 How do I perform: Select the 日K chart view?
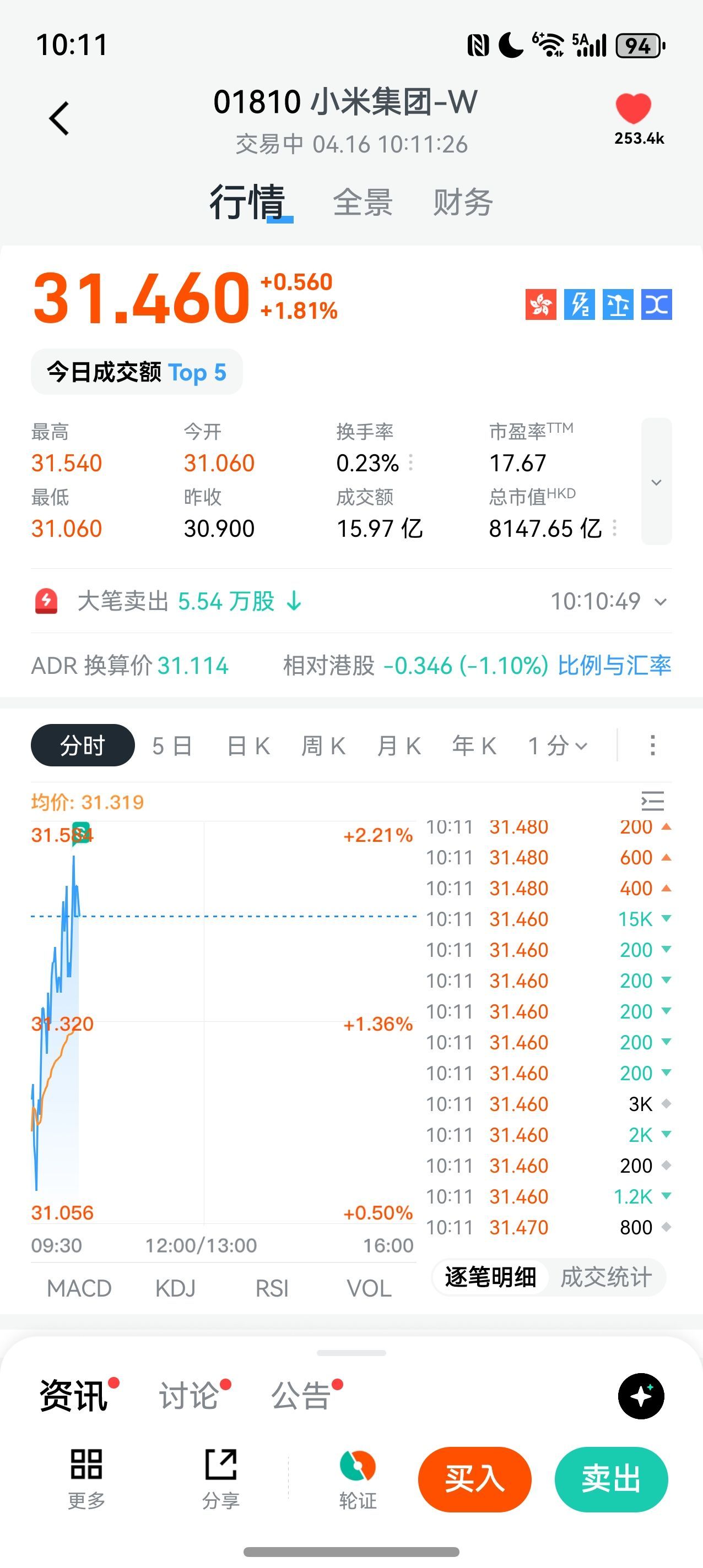click(x=248, y=745)
